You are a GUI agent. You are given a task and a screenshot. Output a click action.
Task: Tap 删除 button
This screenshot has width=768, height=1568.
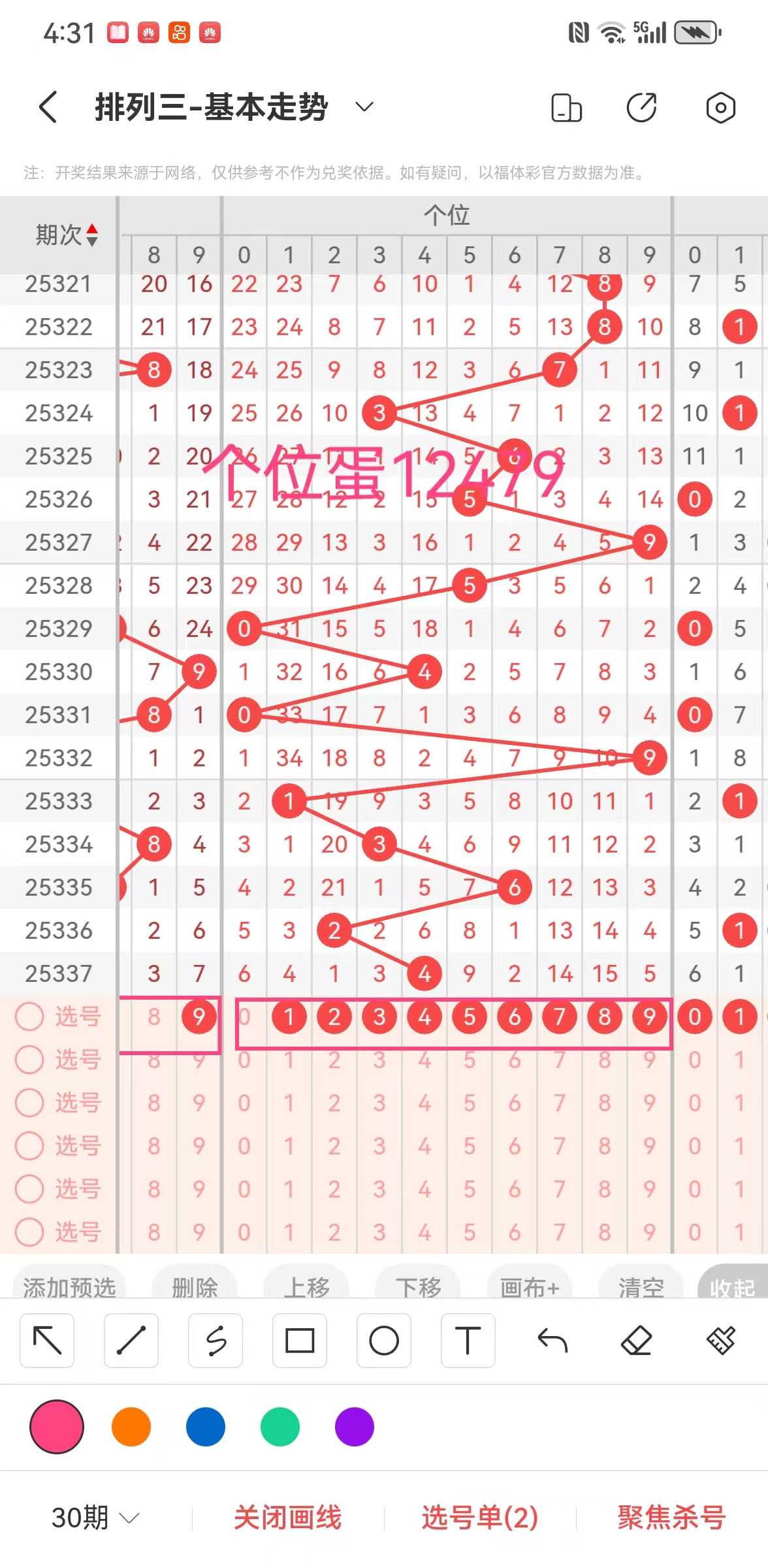tap(195, 1287)
